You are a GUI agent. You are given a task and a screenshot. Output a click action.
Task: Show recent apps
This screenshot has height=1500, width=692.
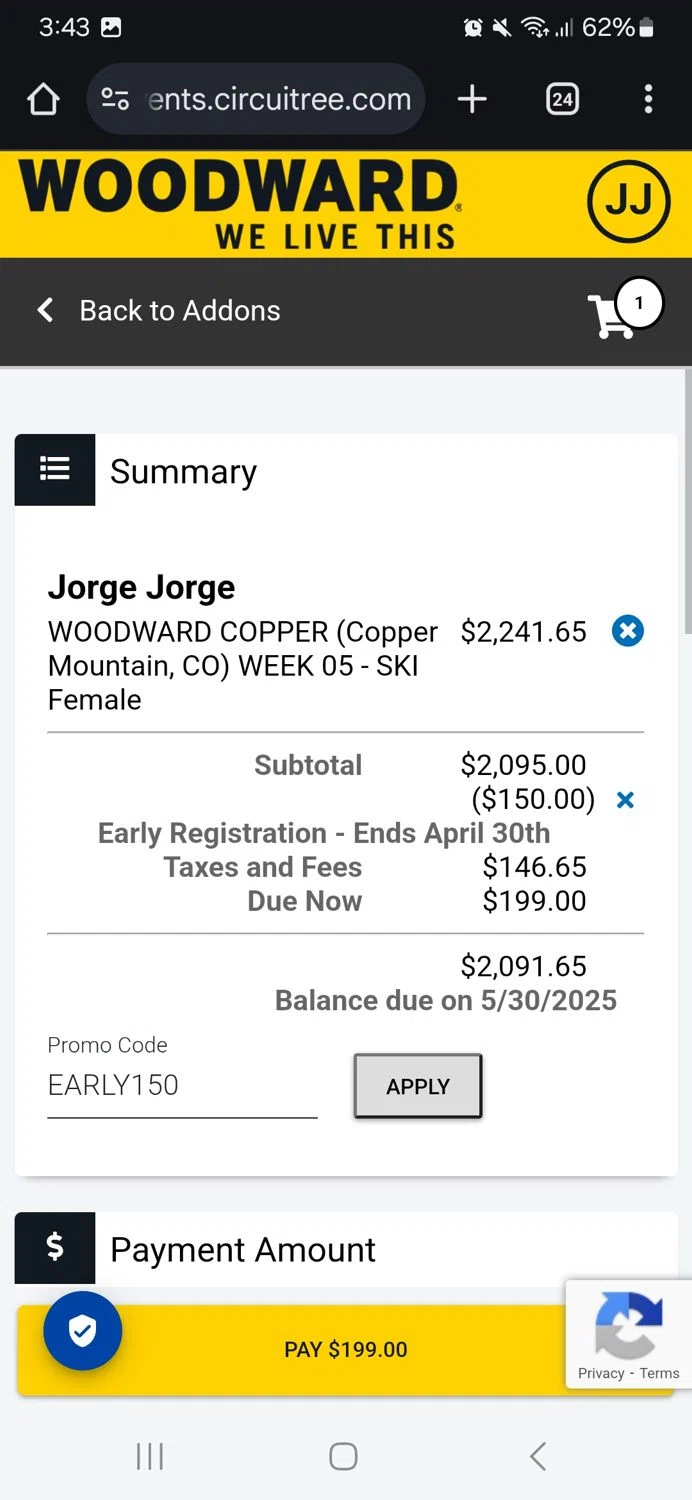coord(150,1456)
